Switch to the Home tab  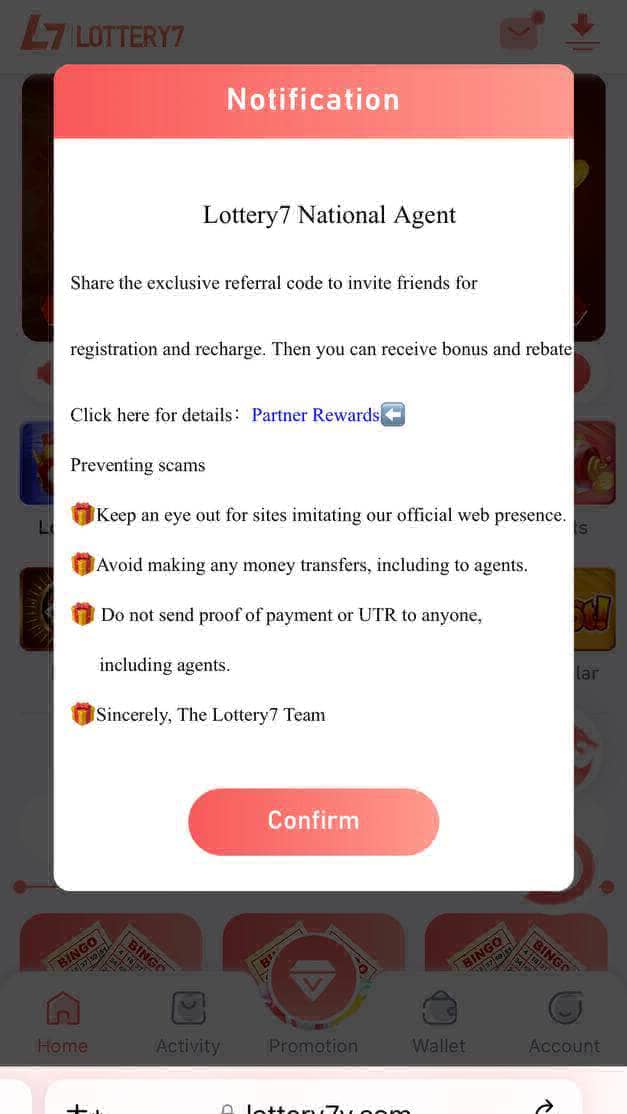[63, 1022]
